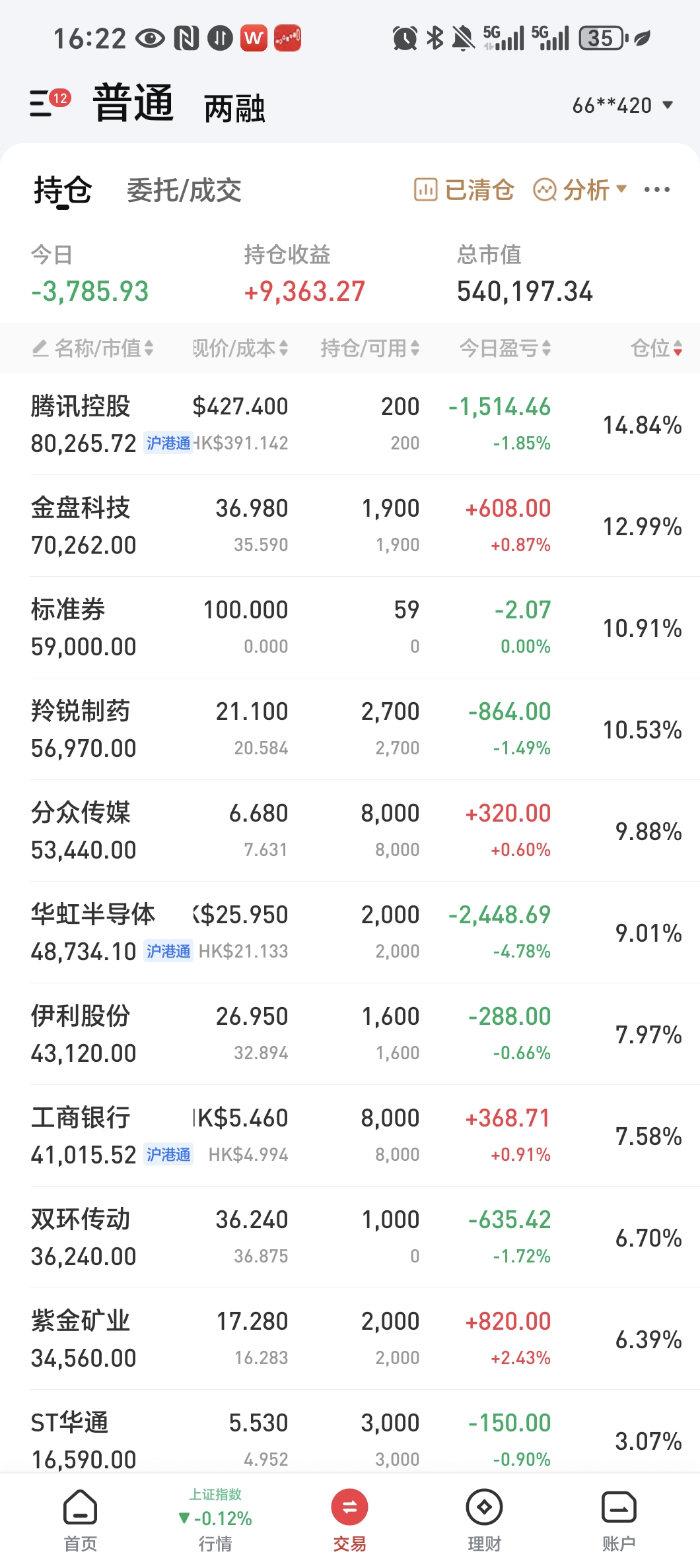Sort holdings by 持仓/可用
700x1568 pixels.
[370, 348]
